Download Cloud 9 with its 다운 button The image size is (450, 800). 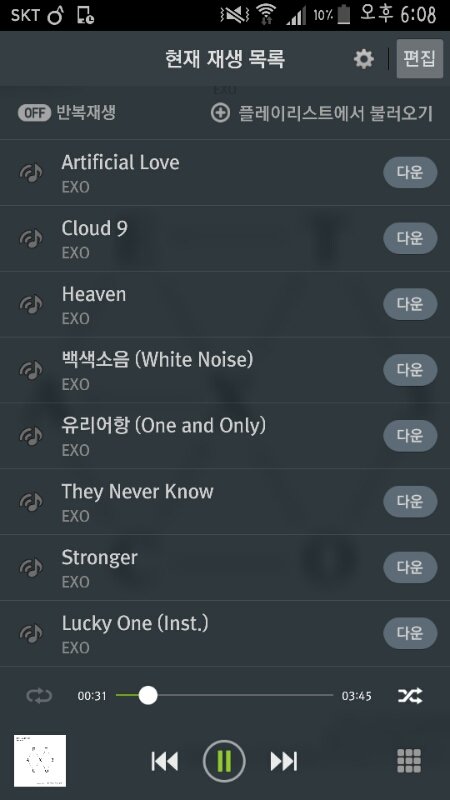point(410,238)
